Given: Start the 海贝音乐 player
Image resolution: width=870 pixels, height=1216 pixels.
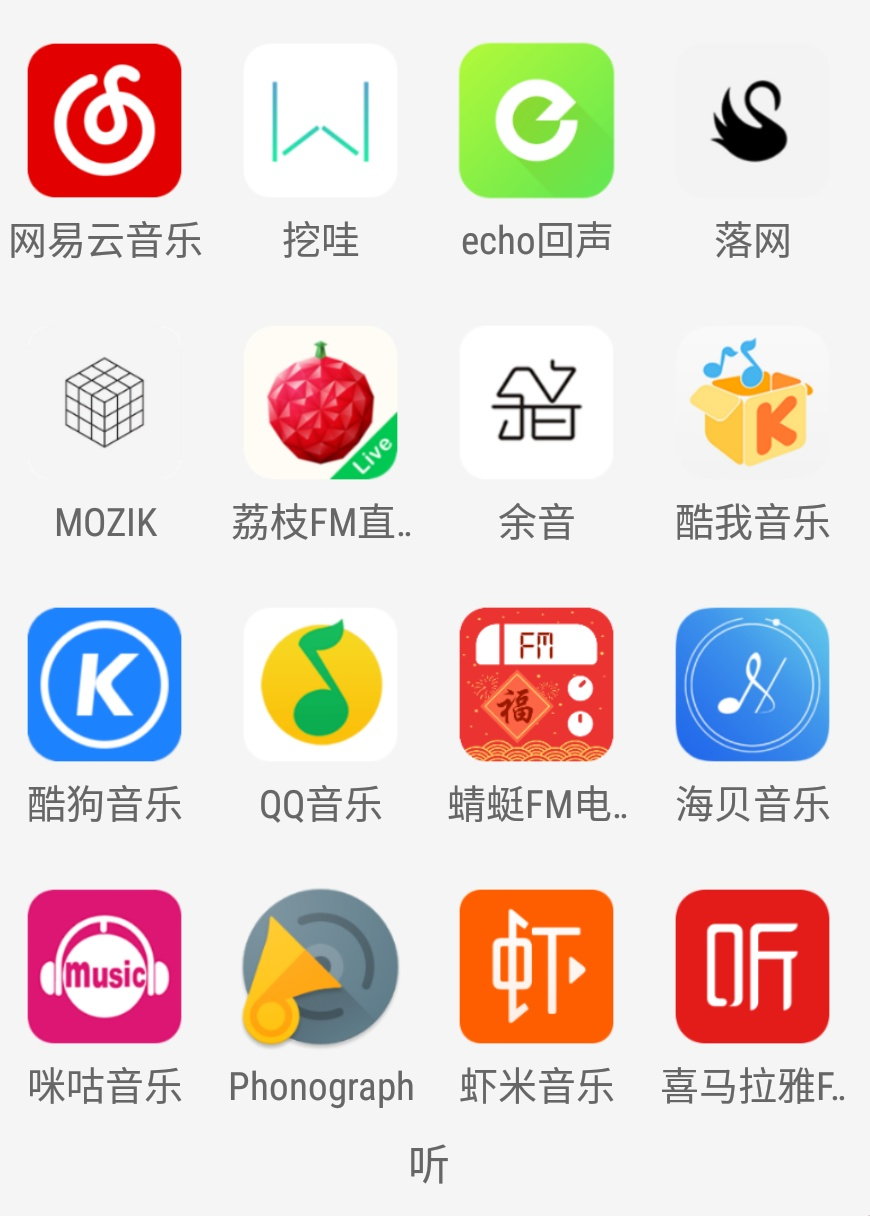Looking at the screenshot, I should [752, 685].
